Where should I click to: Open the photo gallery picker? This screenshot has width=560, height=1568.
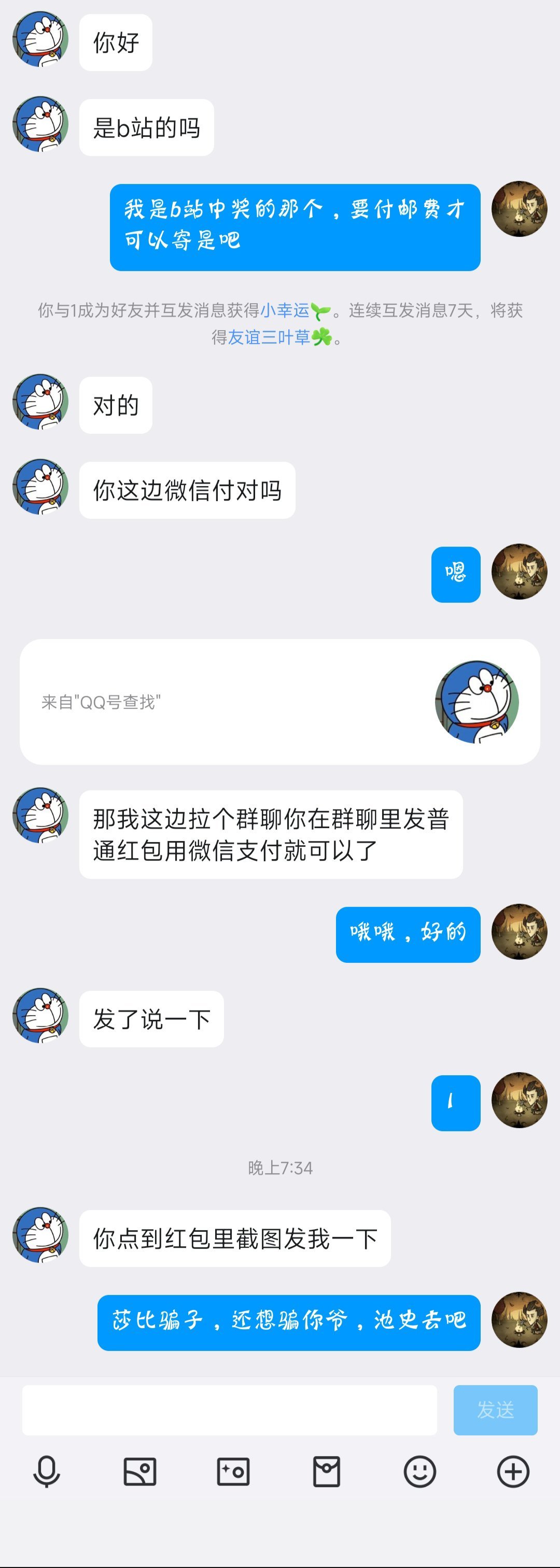pos(139,1472)
